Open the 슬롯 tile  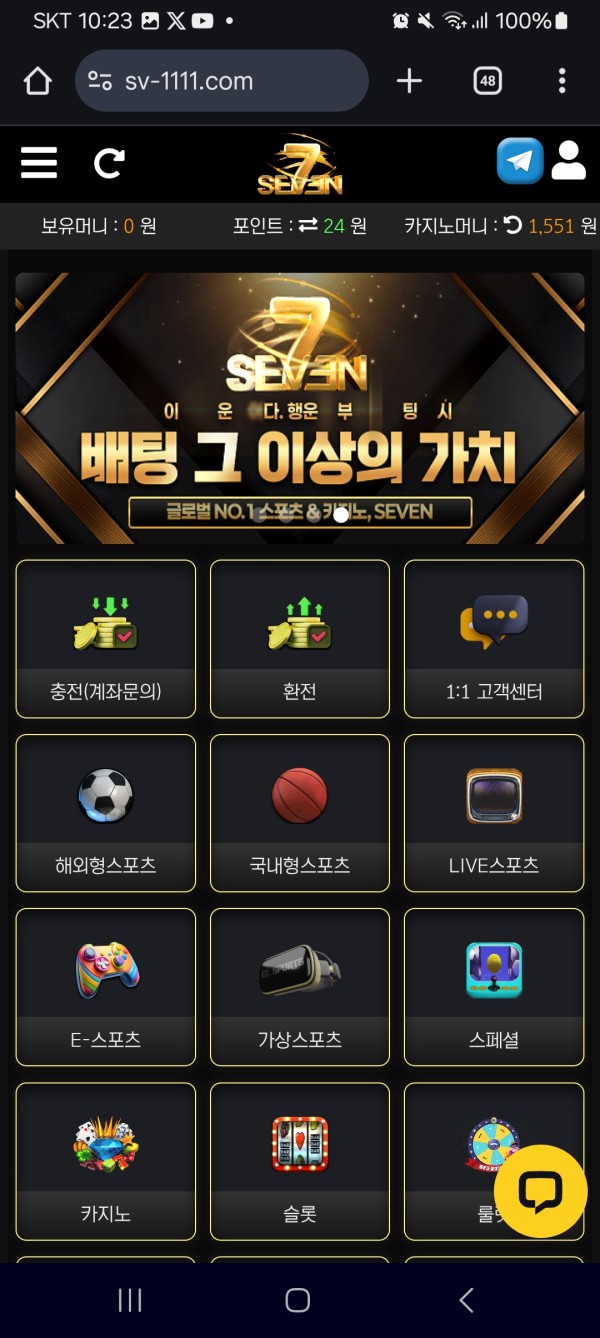coord(300,1160)
